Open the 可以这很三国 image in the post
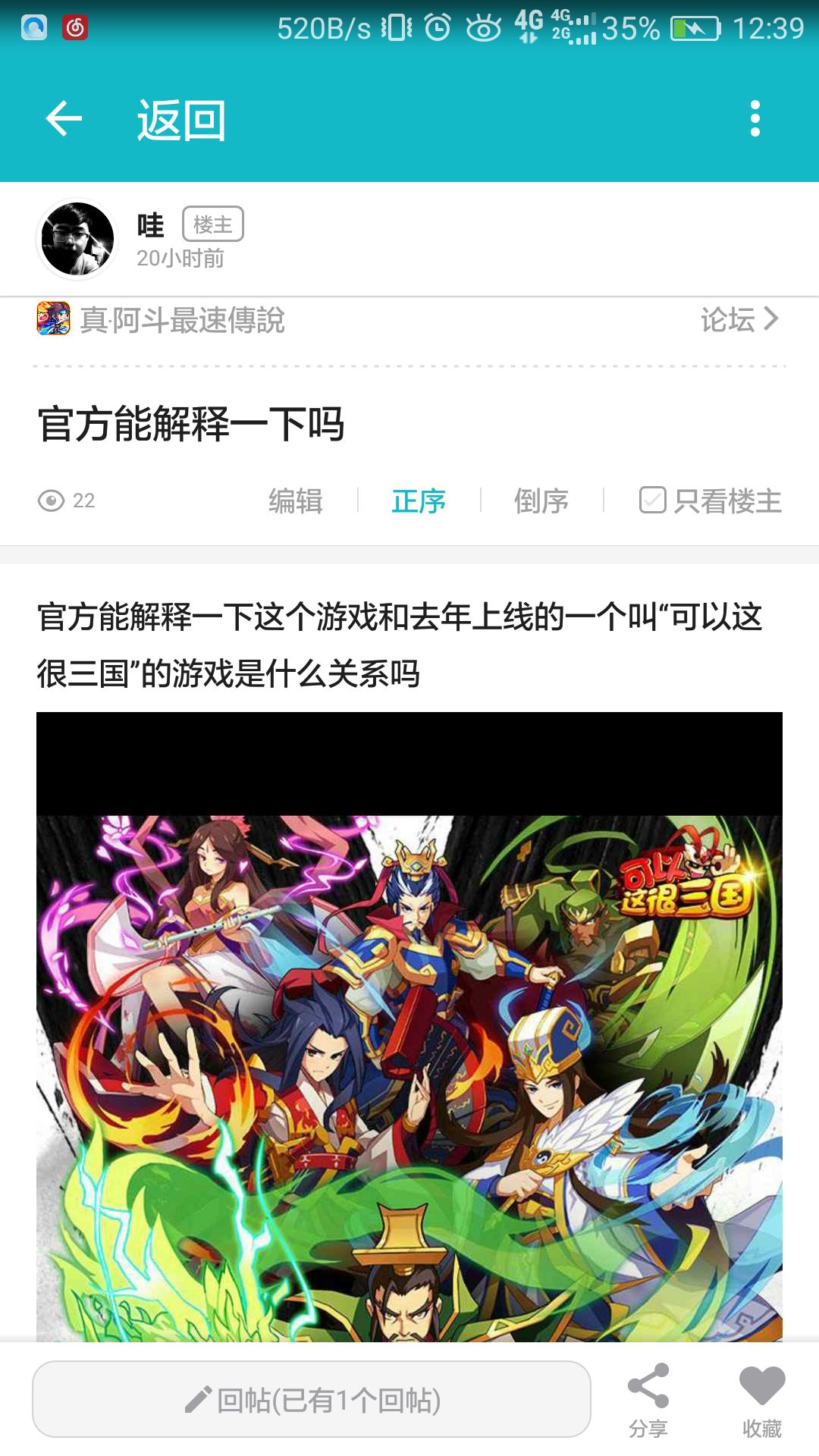 409,1027
